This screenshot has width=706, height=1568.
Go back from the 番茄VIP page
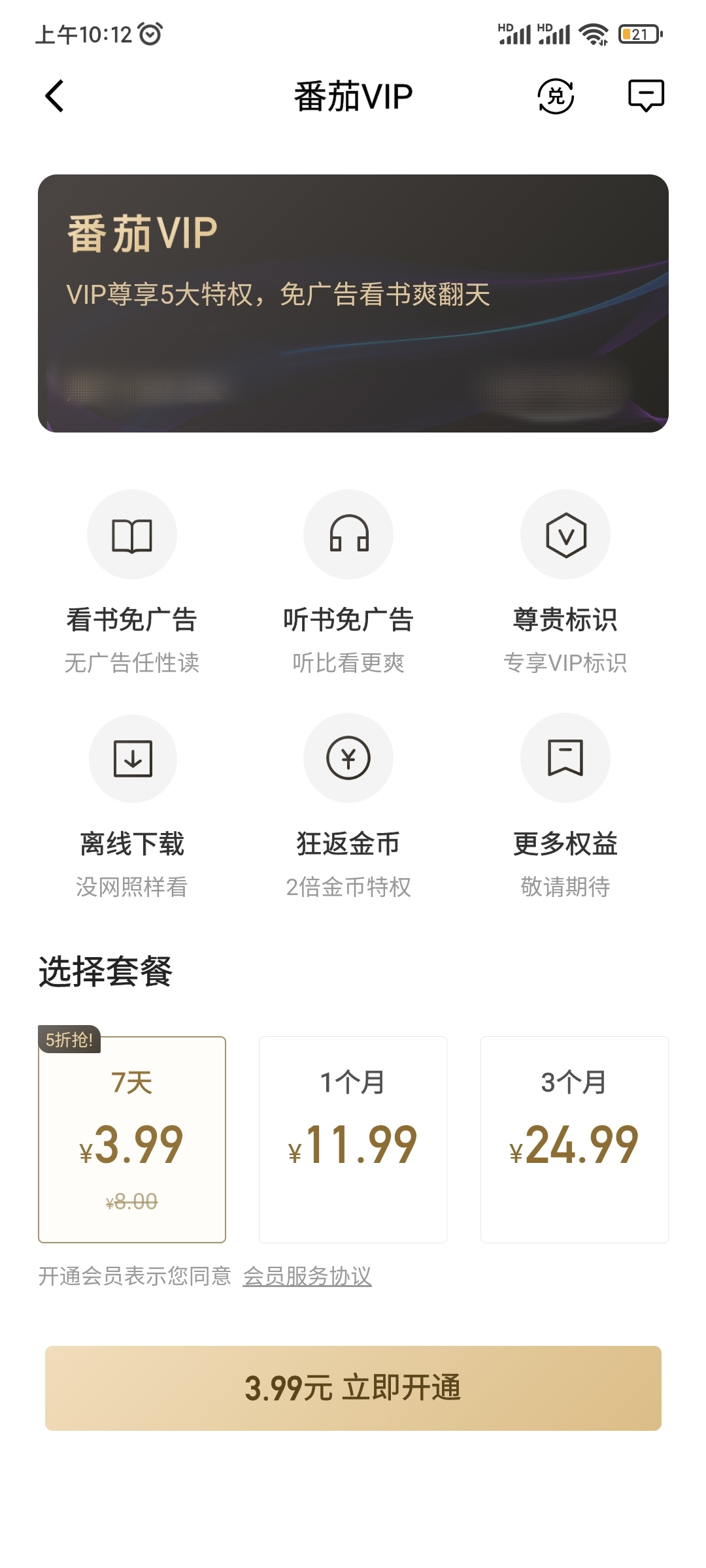pyautogui.click(x=55, y=96)
